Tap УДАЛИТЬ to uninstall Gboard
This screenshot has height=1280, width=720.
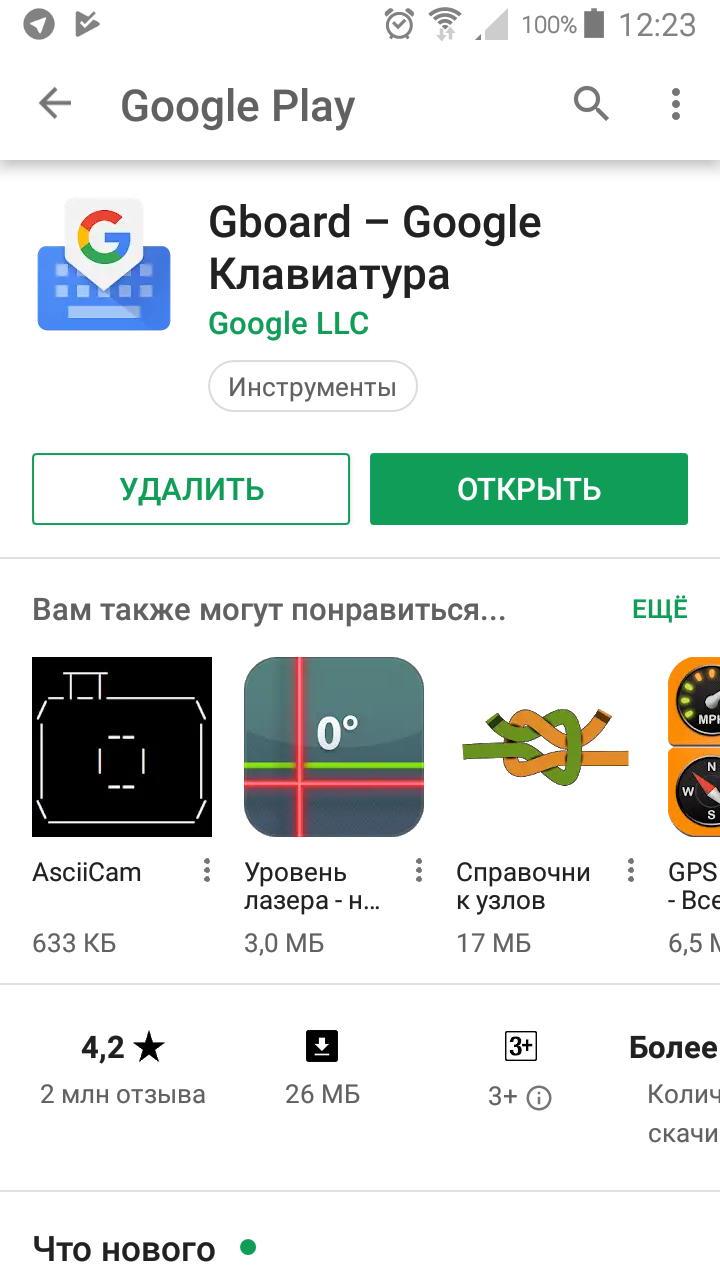[x=191, y=489]
